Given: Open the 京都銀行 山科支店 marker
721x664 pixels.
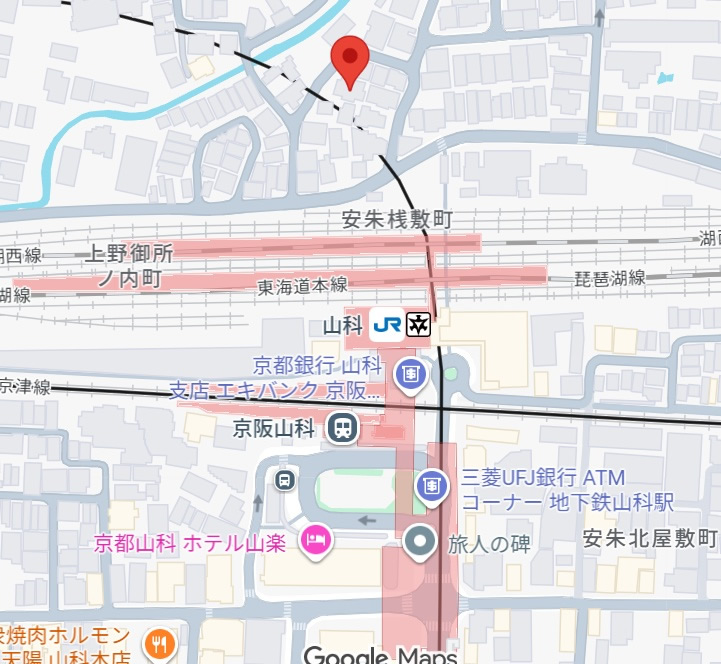Looking at the screenshot, I should 411,376.
